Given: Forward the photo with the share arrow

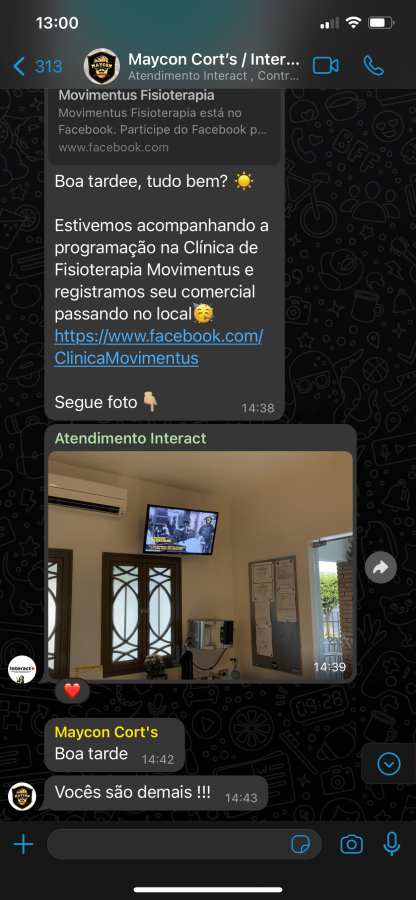Looking at the screenshot, I should [381, 568].
